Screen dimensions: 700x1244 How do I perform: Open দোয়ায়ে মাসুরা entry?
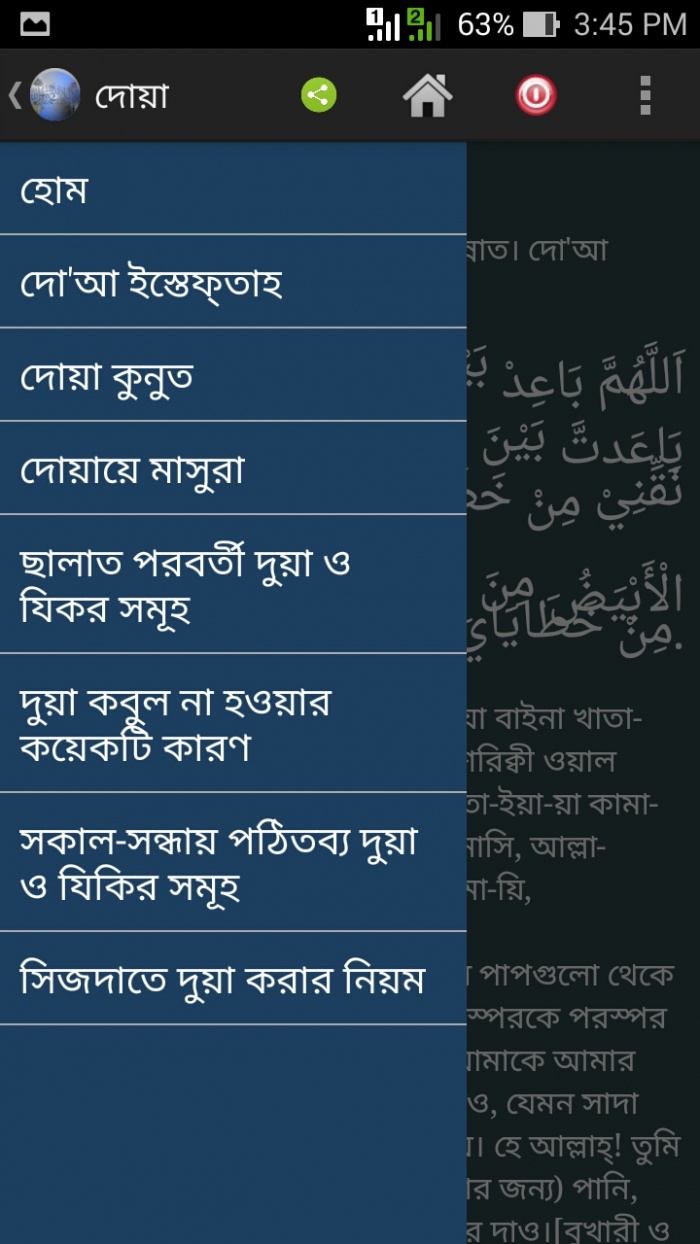(x=233, y=469)
